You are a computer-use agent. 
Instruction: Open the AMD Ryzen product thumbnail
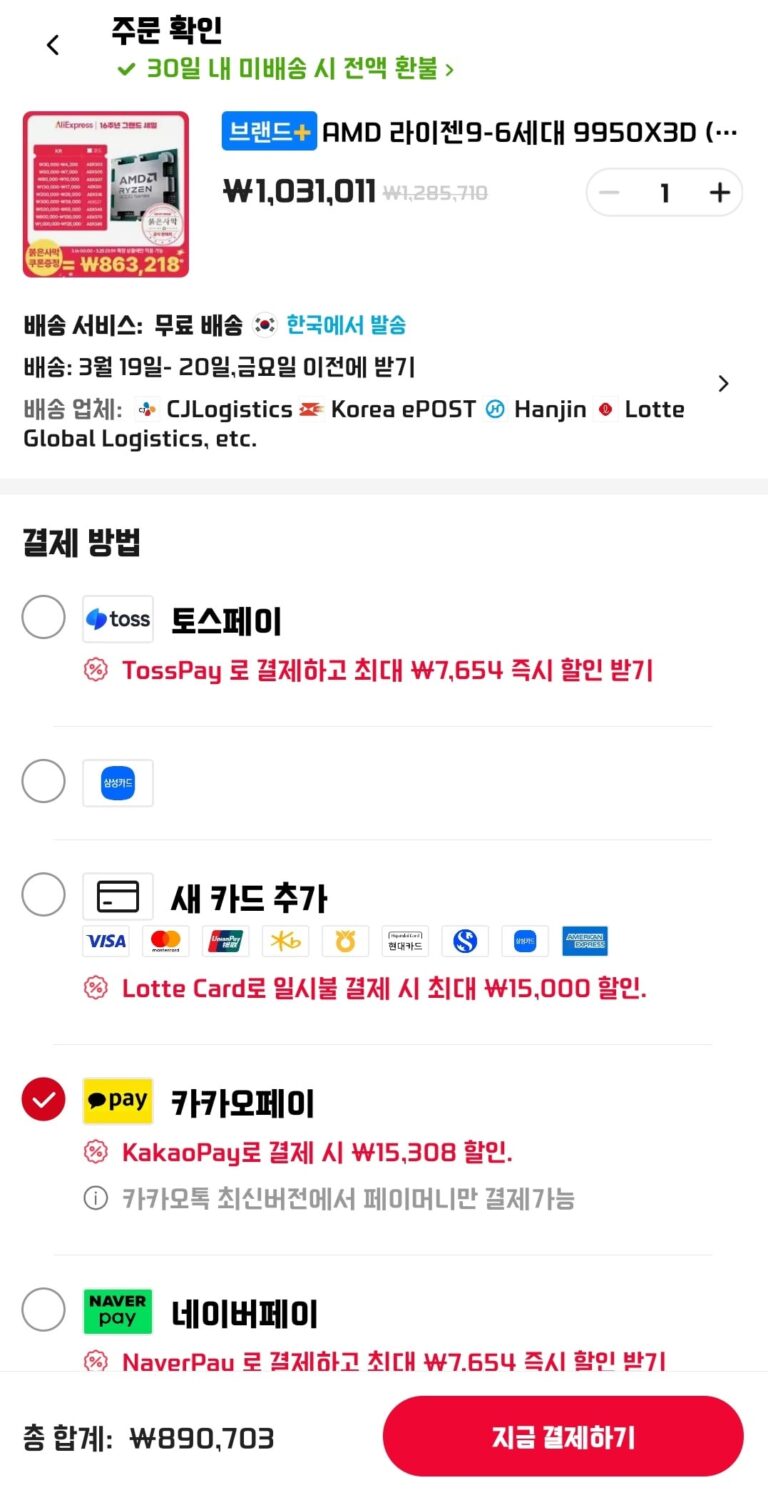tap(106, 194)
